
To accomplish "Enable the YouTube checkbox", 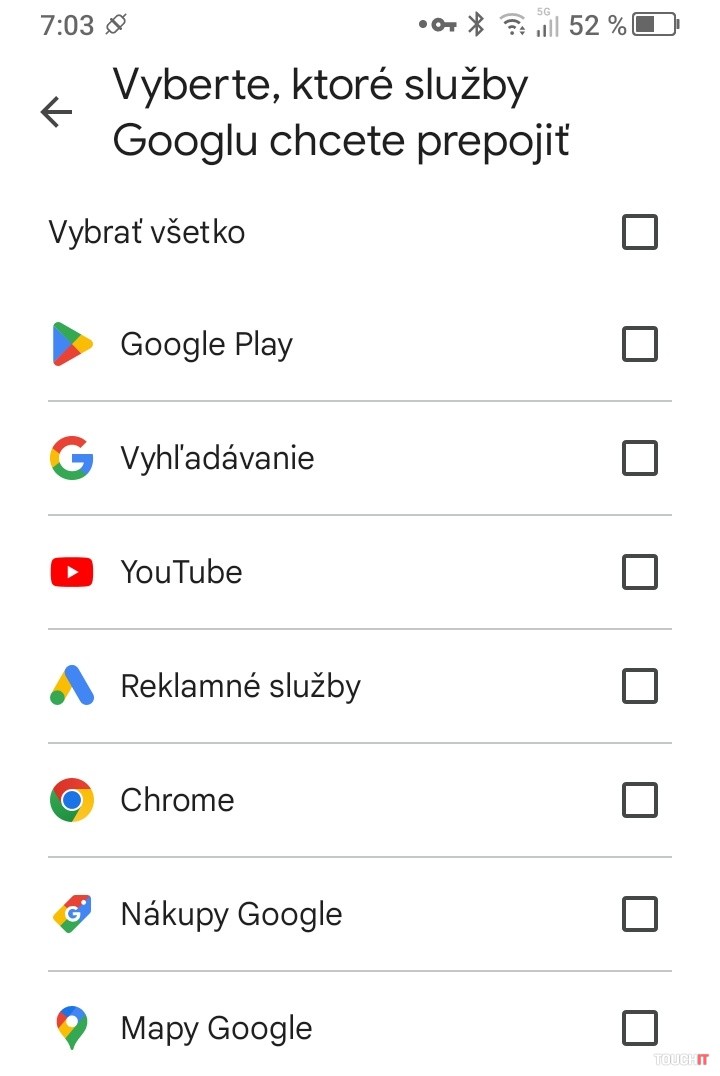I will pos(640,572).
